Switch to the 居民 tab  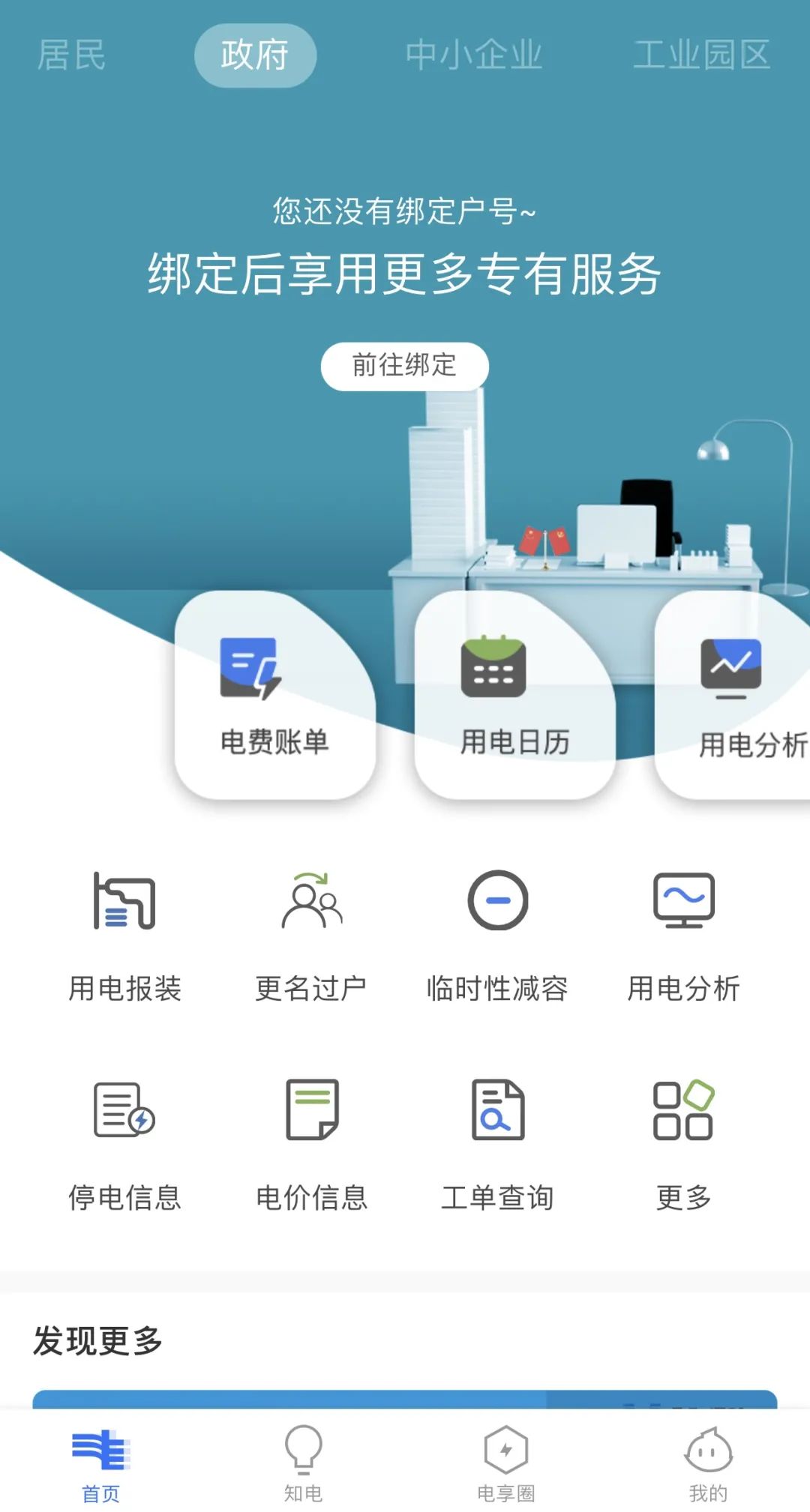tap(71, 55)
